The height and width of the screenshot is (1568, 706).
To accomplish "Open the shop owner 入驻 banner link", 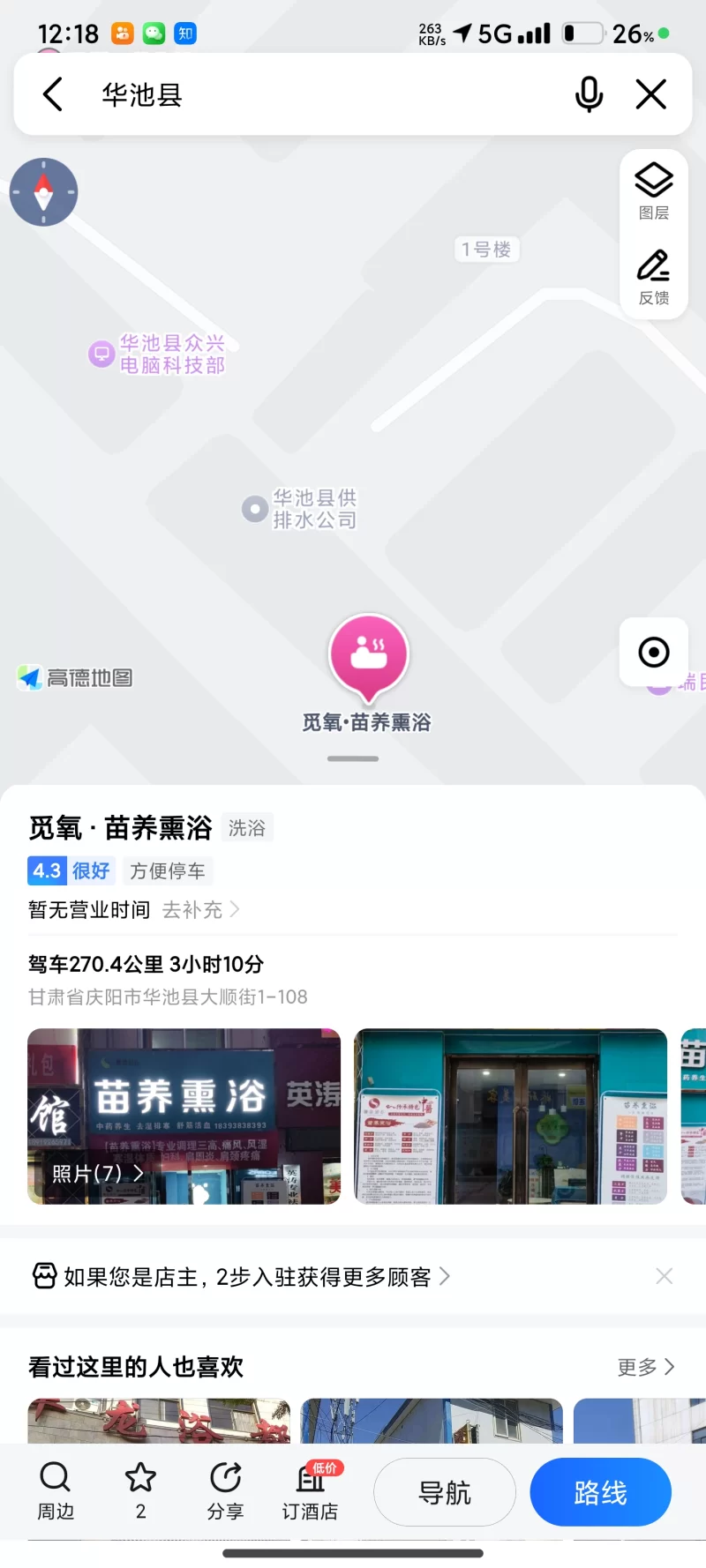I will click(247, 1276).
